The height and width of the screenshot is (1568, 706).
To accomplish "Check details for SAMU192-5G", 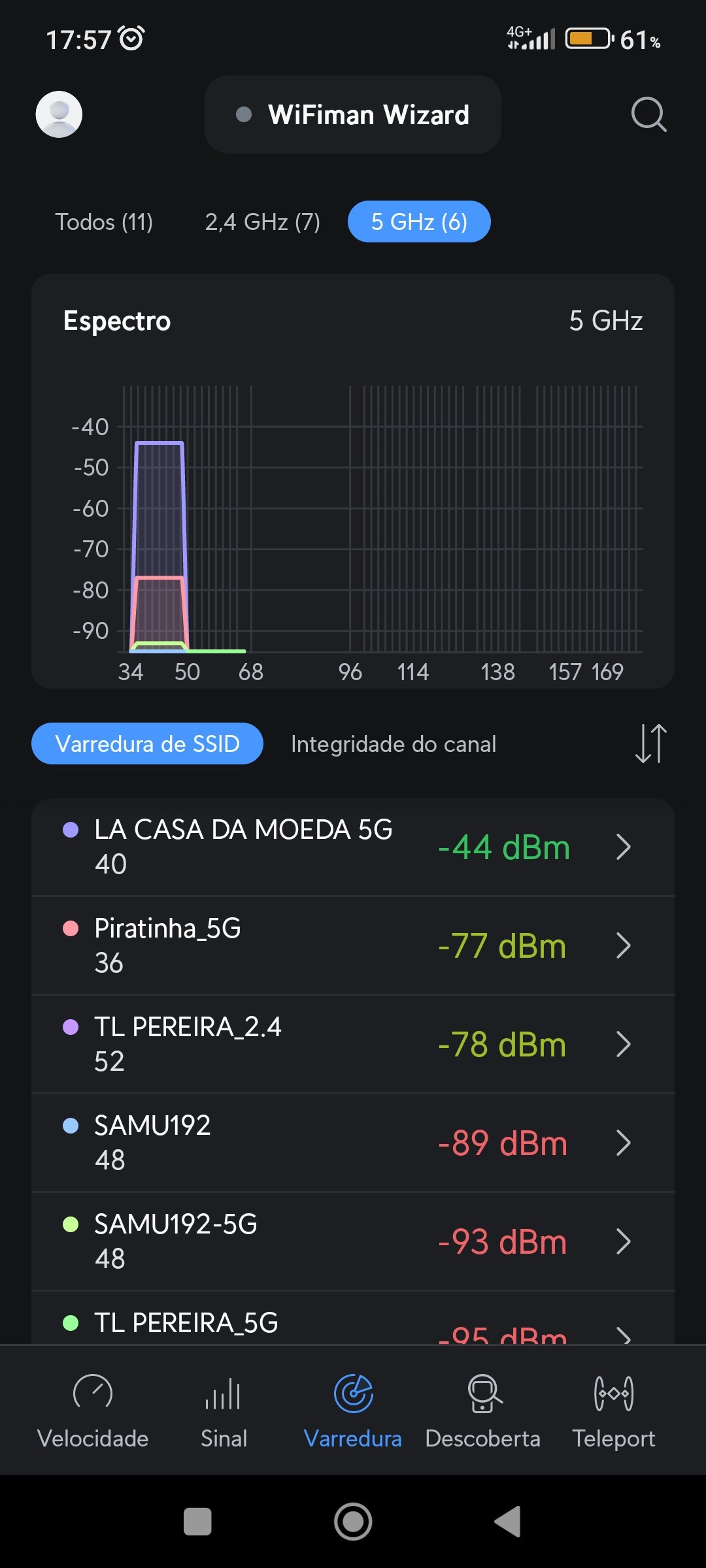I will click(353, 1241).
